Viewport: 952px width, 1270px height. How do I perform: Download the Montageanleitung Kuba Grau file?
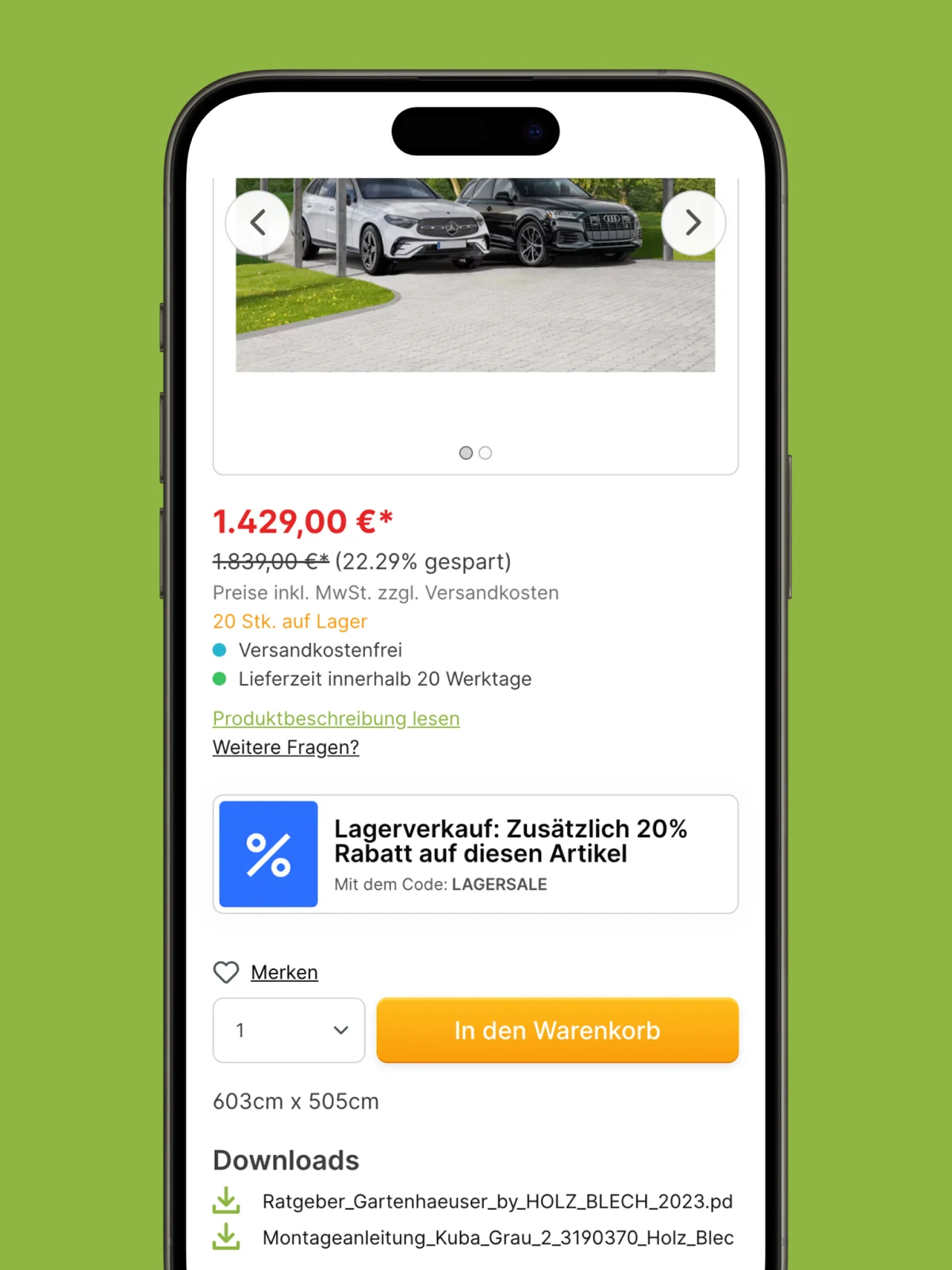(x=497, y=1237)
